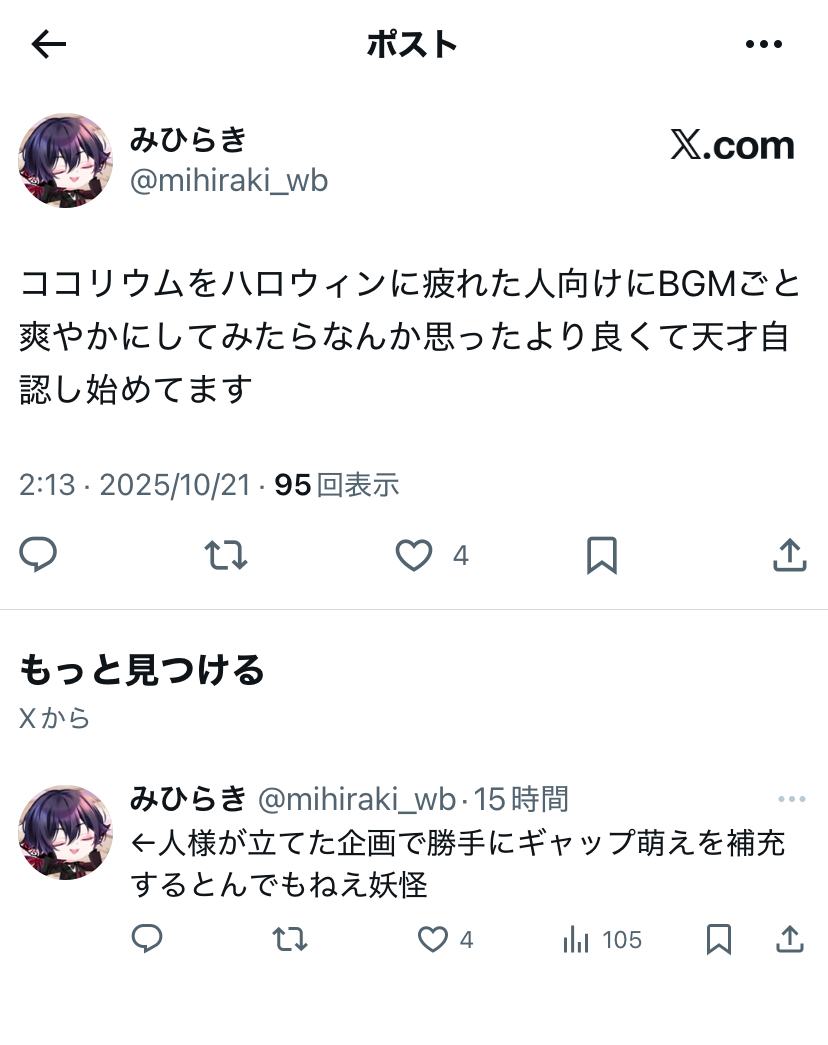Open the X.com button
The image size is (828, 1045).
[732, 146]
